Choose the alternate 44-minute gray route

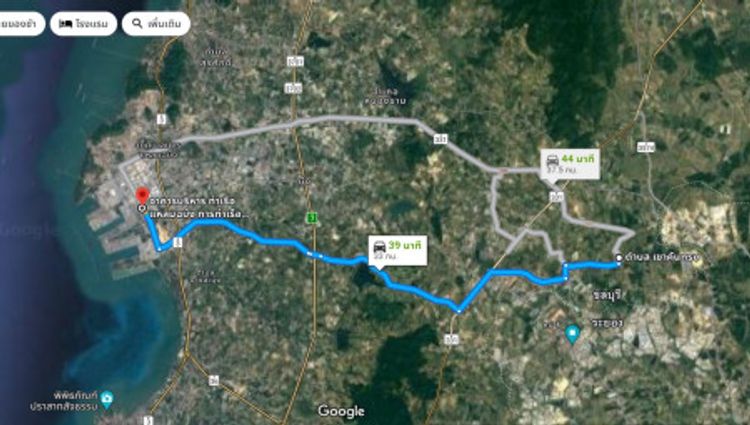(x=569, y=163)
